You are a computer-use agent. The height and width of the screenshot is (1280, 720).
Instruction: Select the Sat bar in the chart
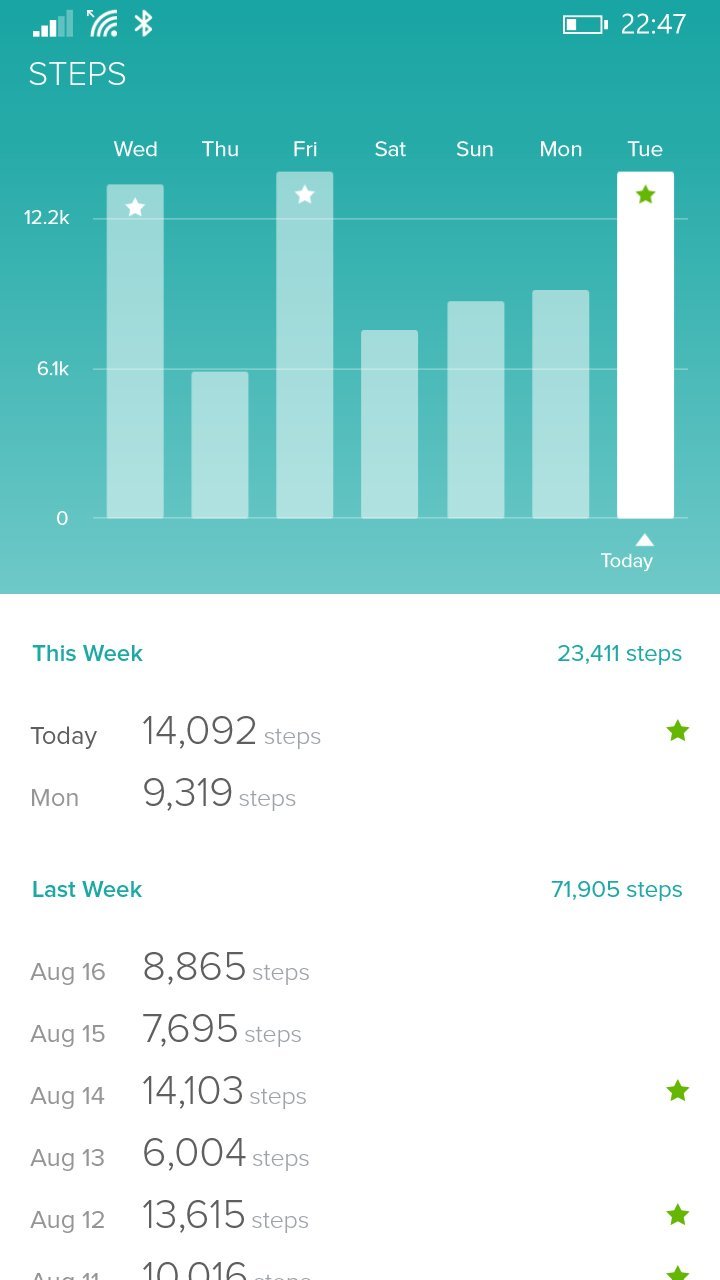tap(390, 424)
